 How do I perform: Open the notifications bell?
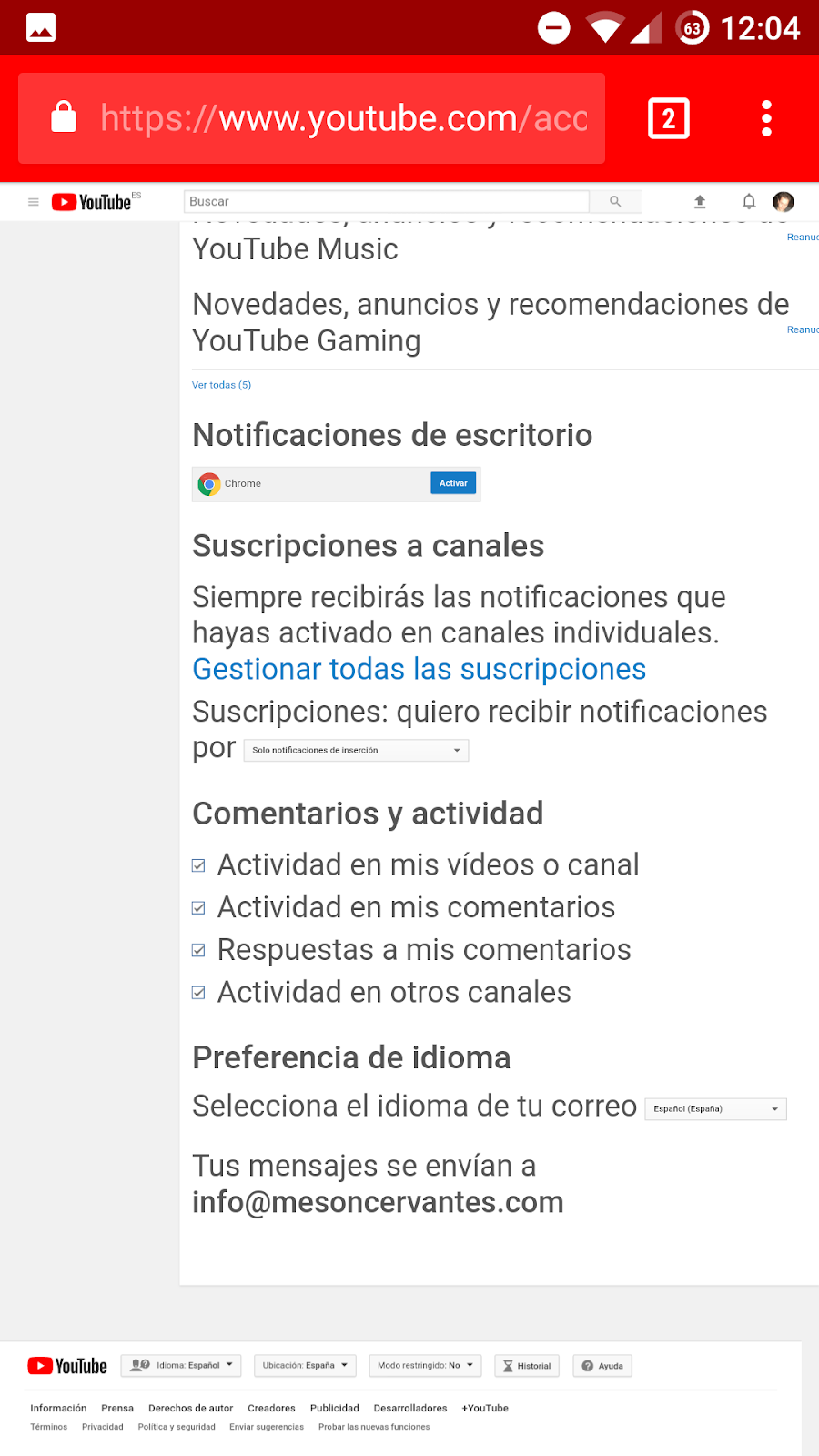(x=749, y=201)
